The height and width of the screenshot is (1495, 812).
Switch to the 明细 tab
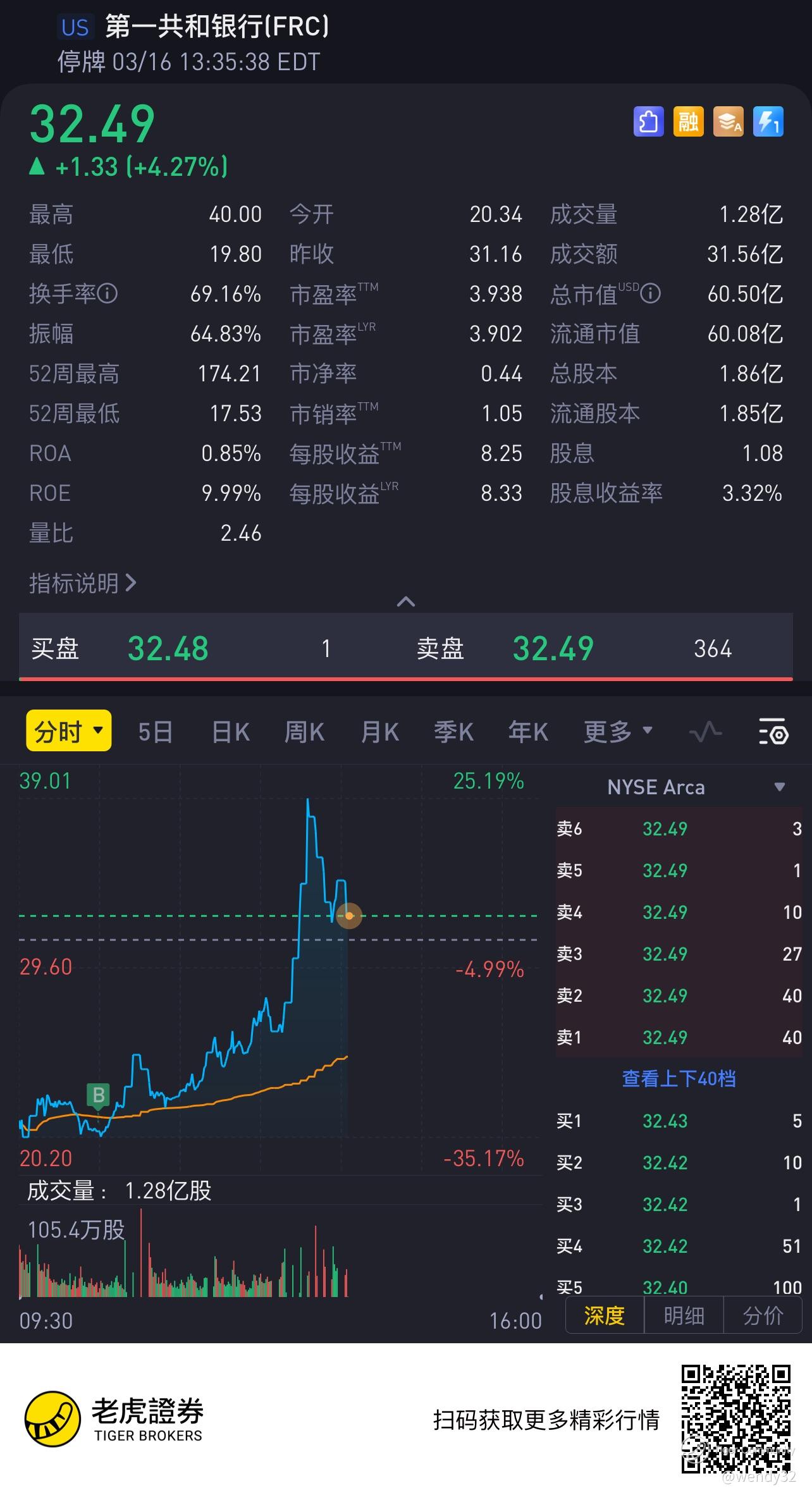click(x=684, y=1316)
